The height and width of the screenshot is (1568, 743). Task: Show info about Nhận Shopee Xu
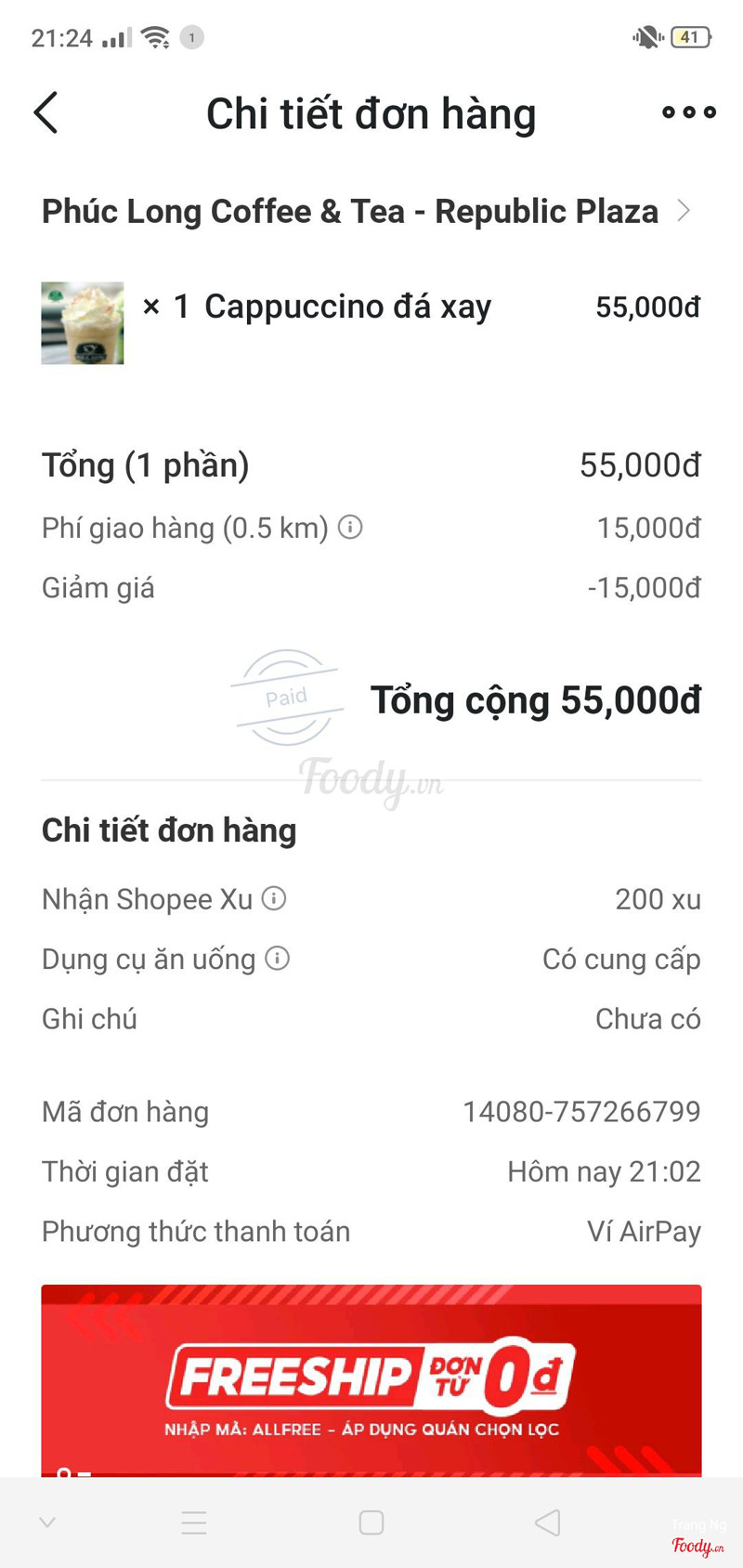point(274,898)
